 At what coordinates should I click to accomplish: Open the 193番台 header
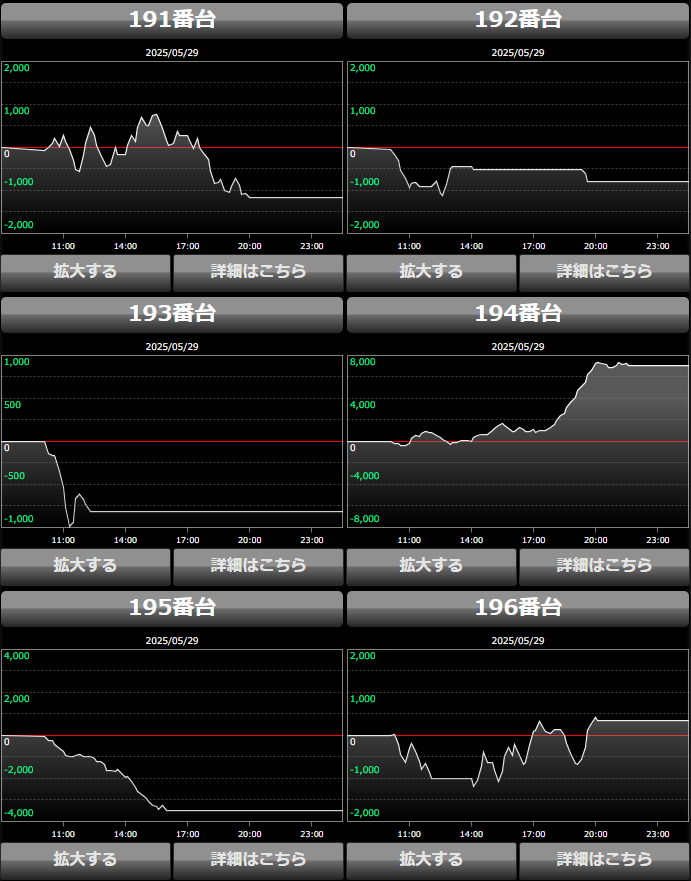[172, 314]
